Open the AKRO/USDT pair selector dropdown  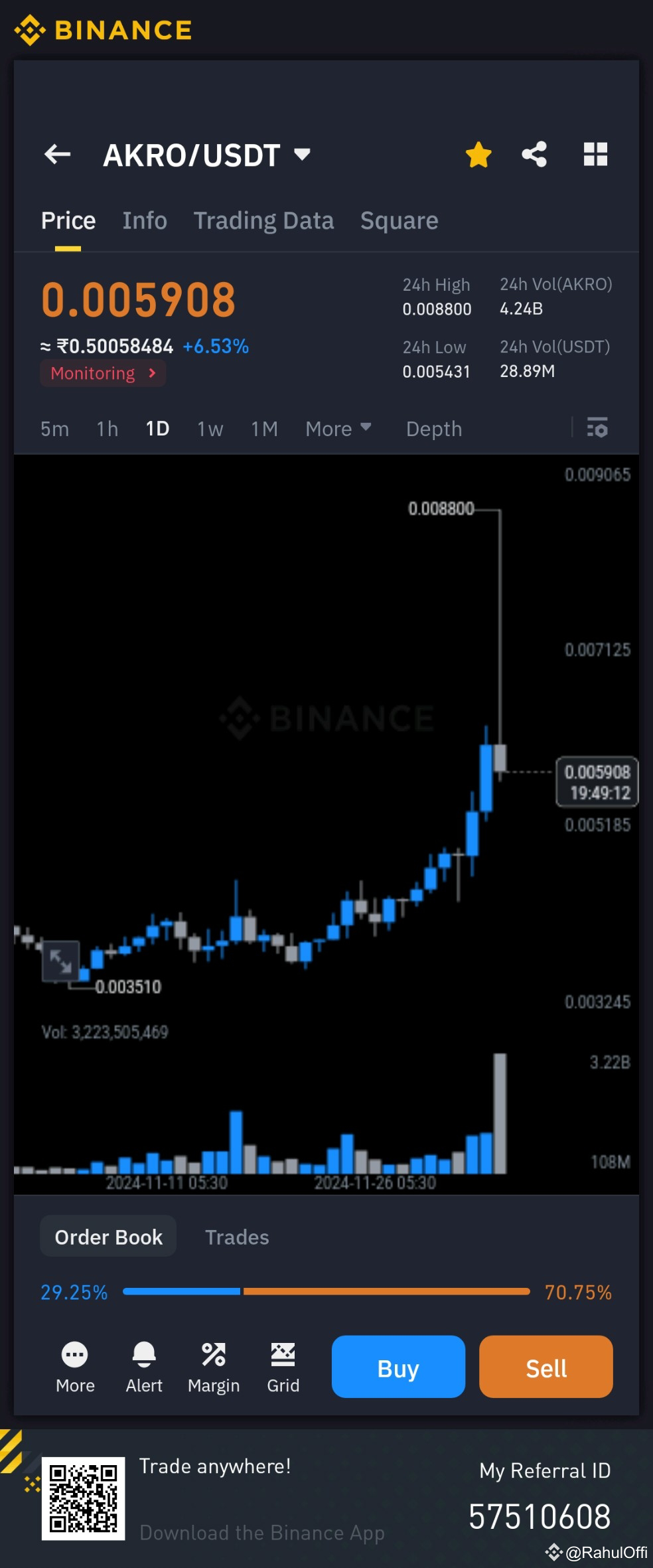206,154
